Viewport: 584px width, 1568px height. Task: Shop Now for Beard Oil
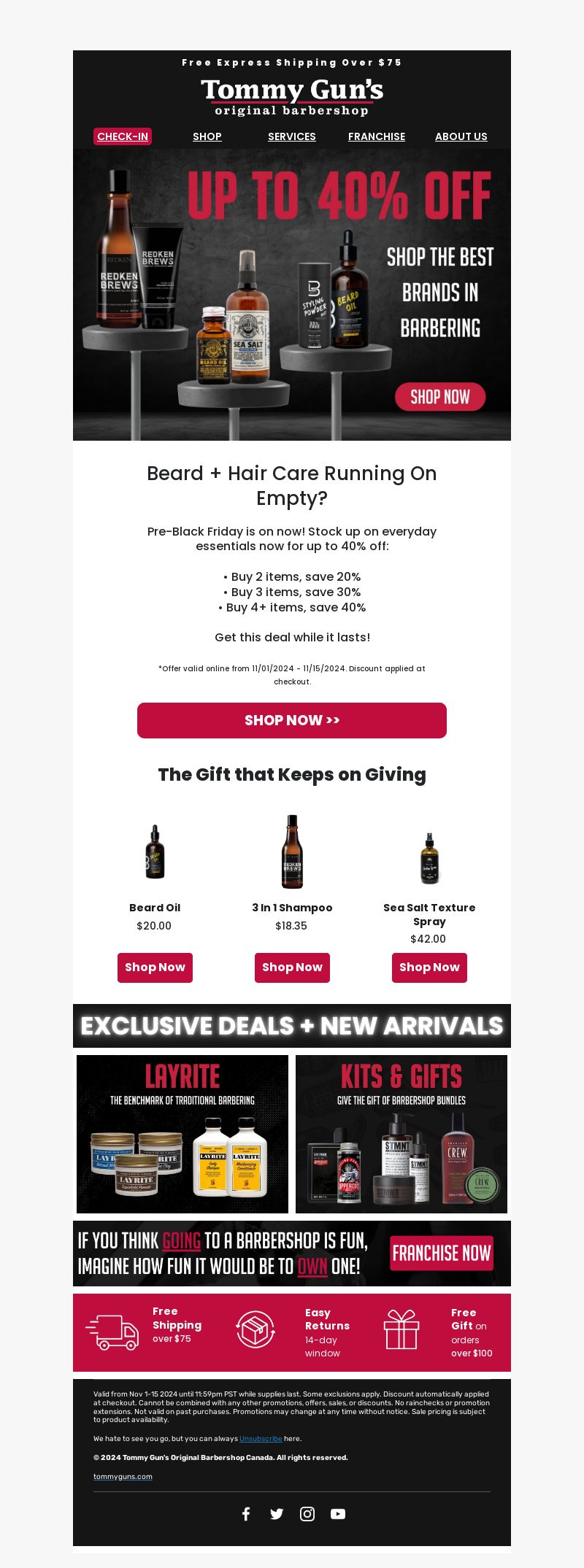pos(155,968)
